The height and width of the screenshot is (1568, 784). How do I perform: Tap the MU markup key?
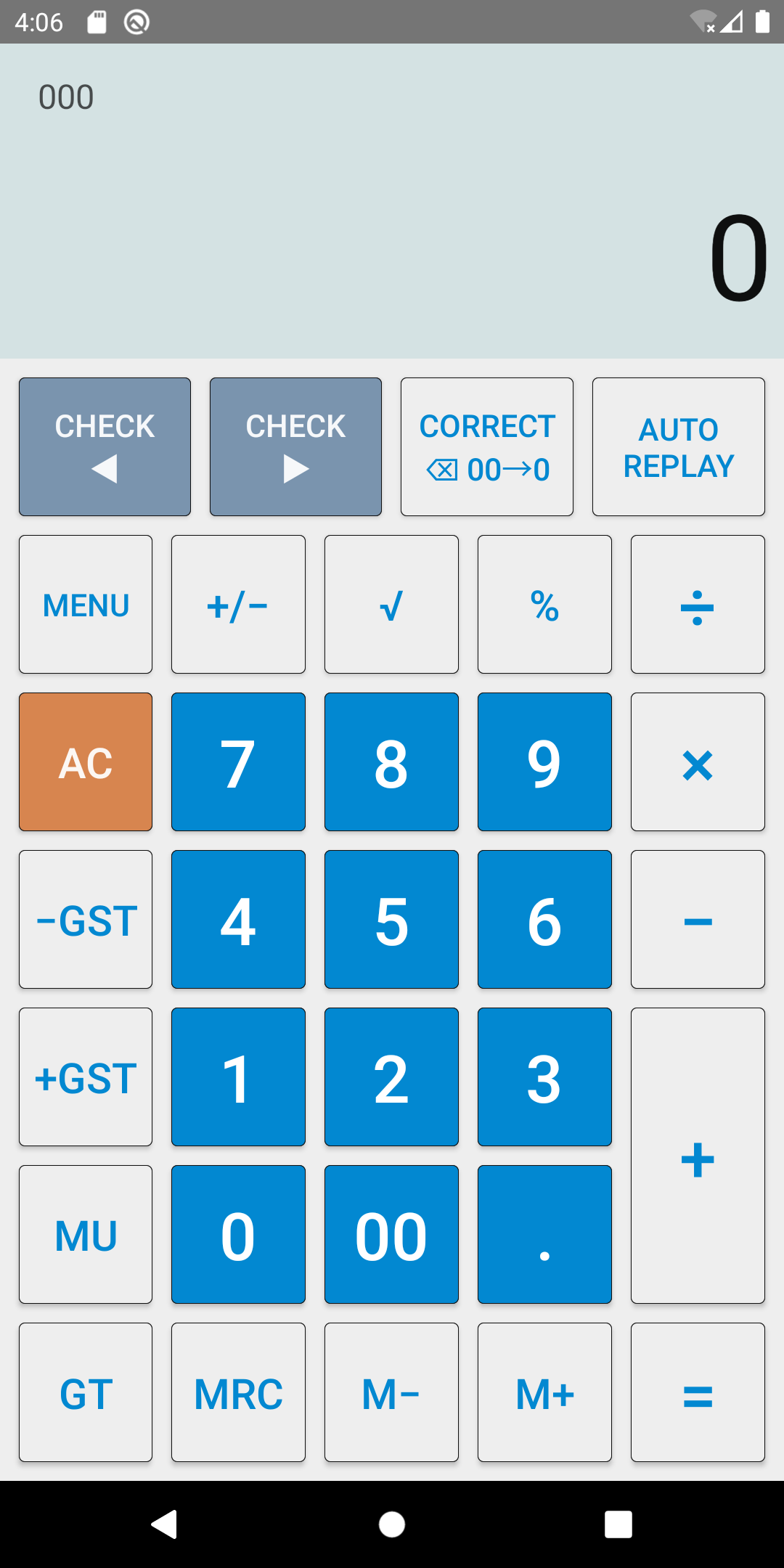point(86,1234)
